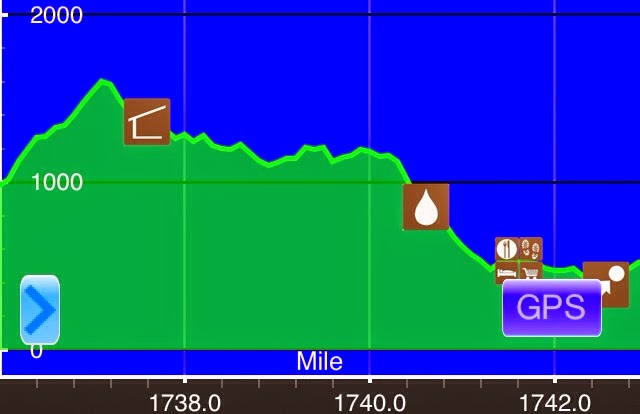Tap the GPS button
Image resolution: width=640 pixels, height=414 pixels.
click(x=551, y=307)
